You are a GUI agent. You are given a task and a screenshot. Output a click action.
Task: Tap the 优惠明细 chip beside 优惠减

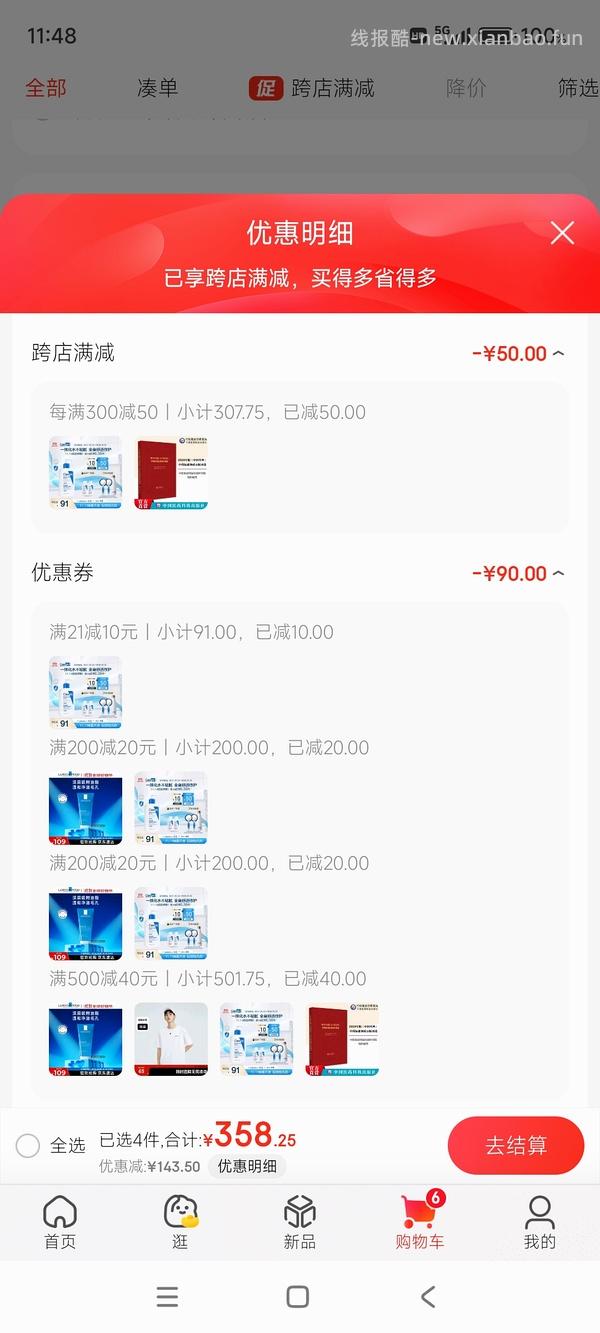[x=247, y=1166]
